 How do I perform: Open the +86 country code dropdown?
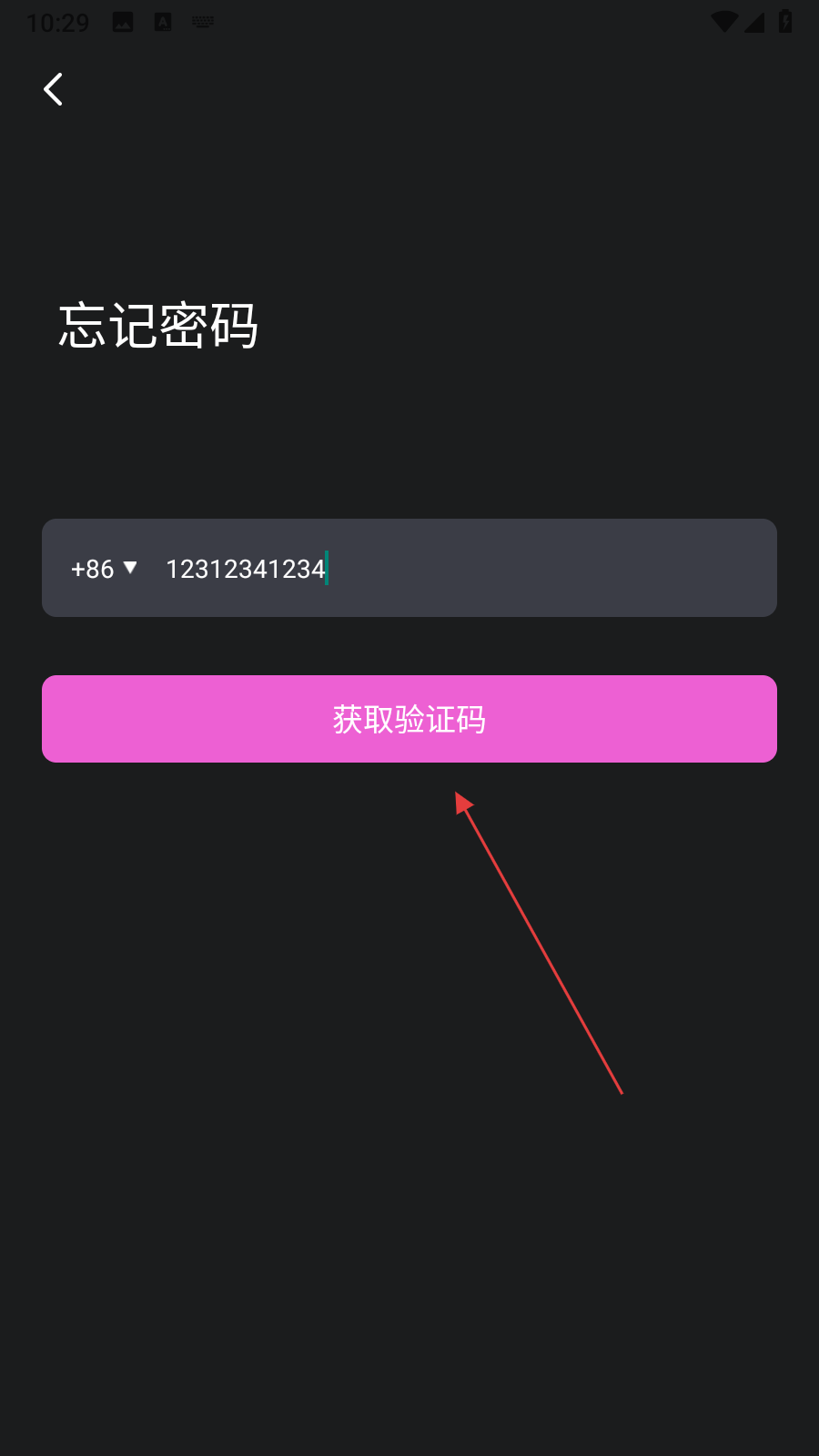click(104, 569)
